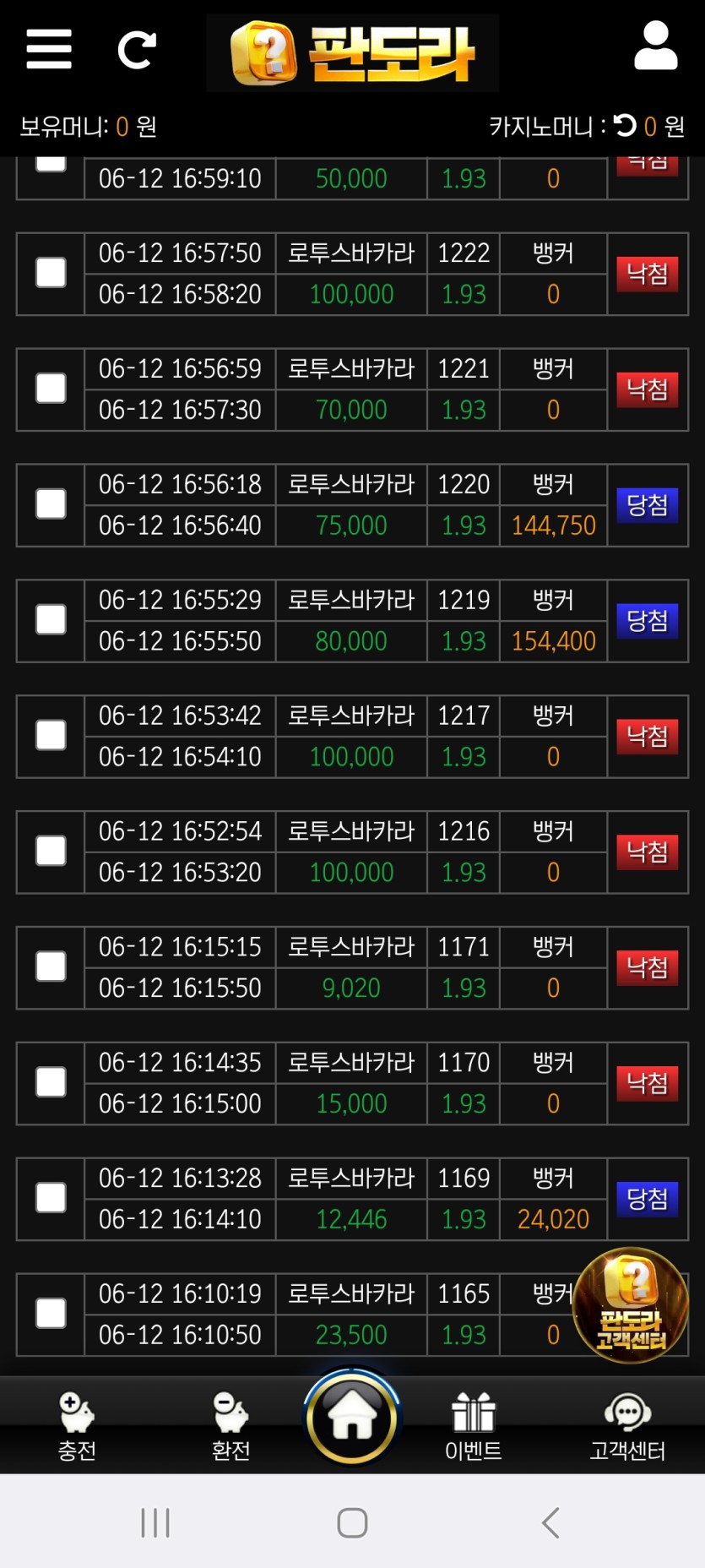
Task: Open the hamburger menu
Action: (49, 49)
